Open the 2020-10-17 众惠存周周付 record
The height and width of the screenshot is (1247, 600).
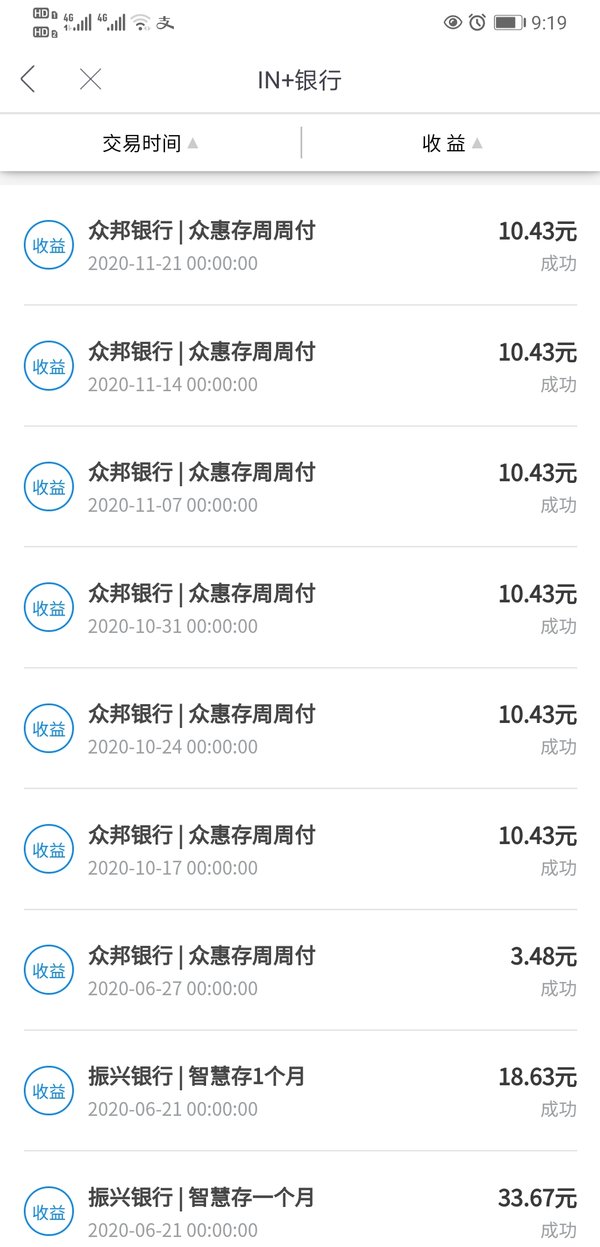click(x=300, y=850)
